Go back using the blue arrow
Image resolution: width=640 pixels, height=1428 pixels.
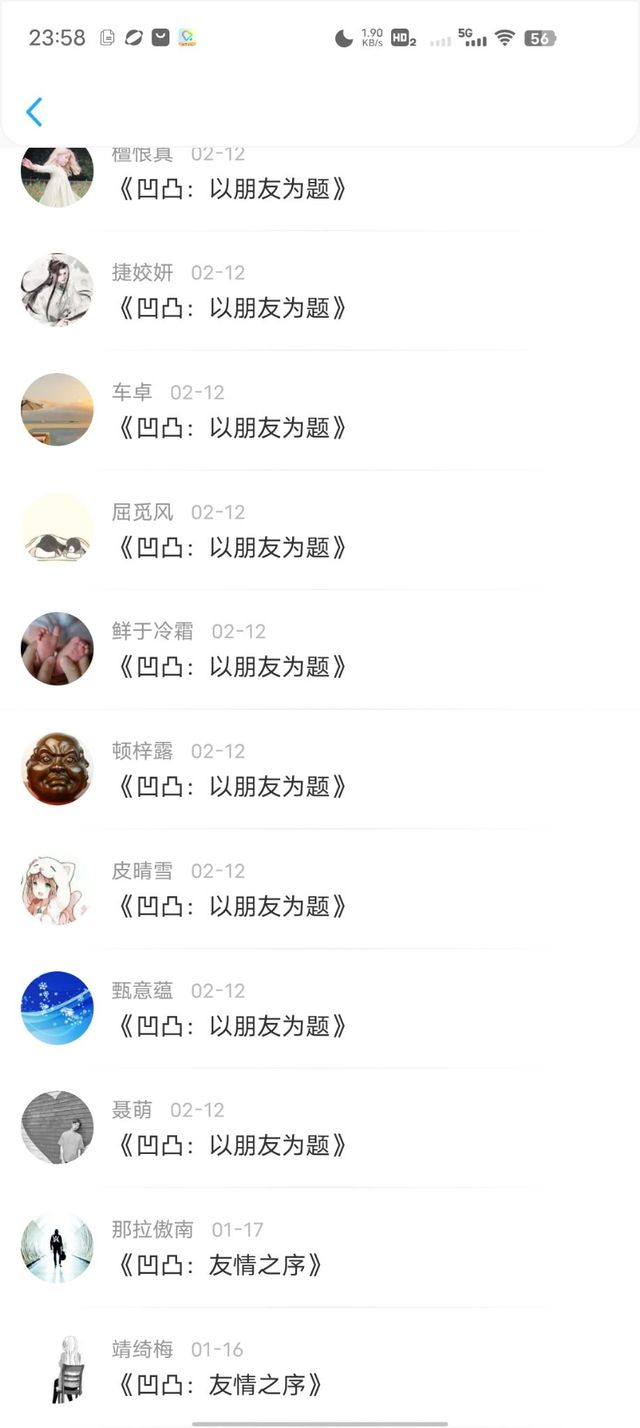pos(34,112)
